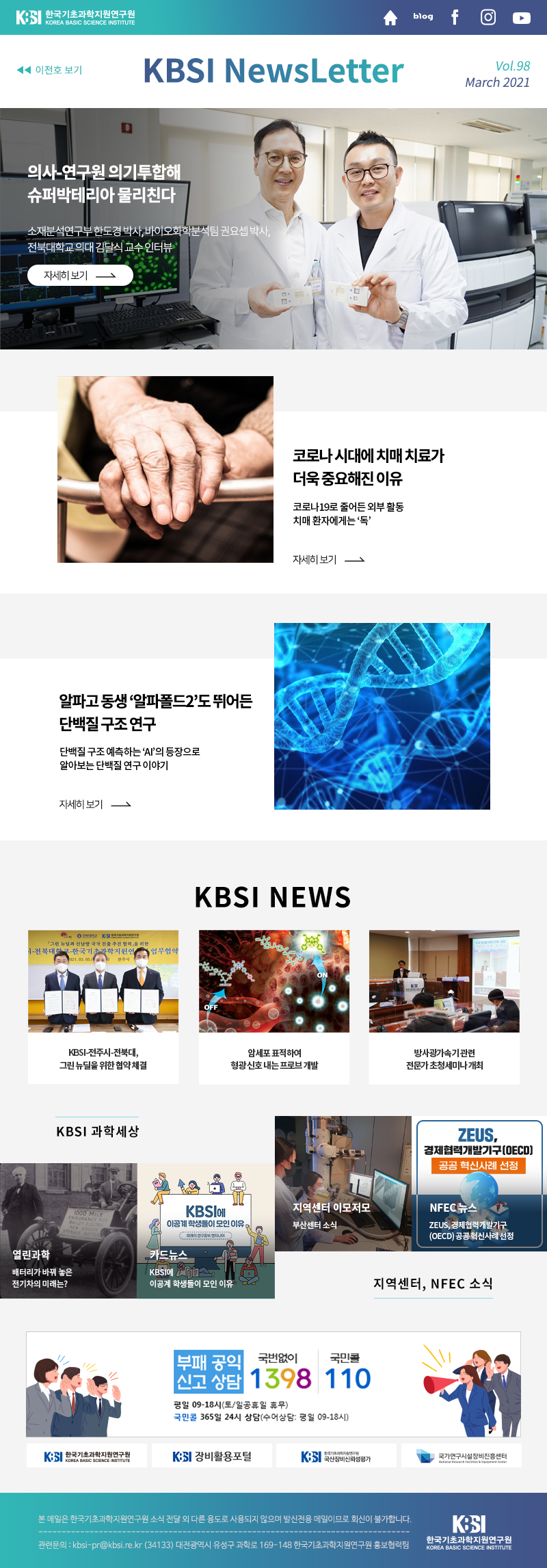Image resolution: width=547 pixels, height=1568 pixels.
Task: Open the 1398 corruption report banner
Action: click(x=273, y=1384)
